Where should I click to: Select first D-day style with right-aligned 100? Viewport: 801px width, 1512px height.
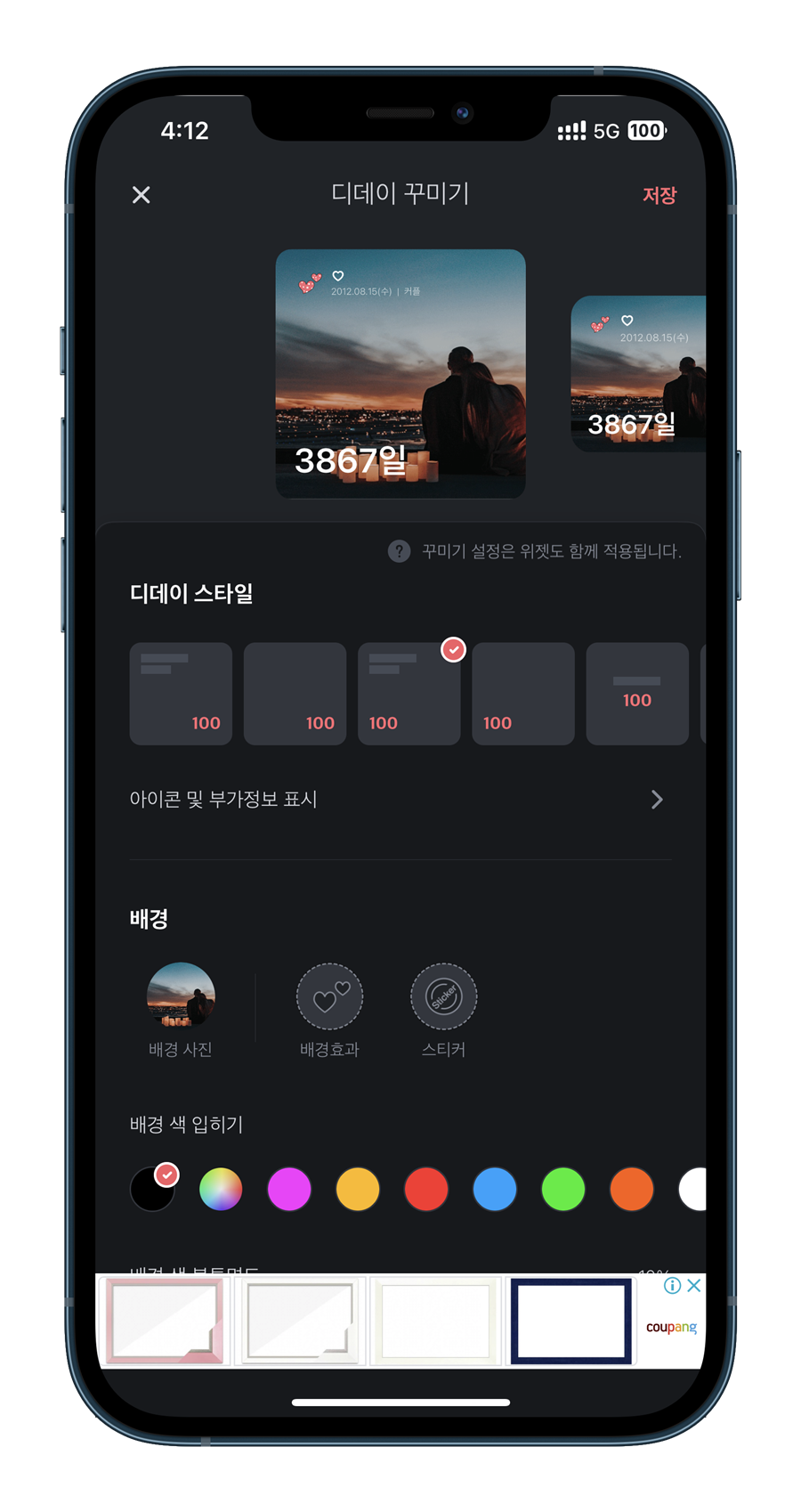click(181, 694)
